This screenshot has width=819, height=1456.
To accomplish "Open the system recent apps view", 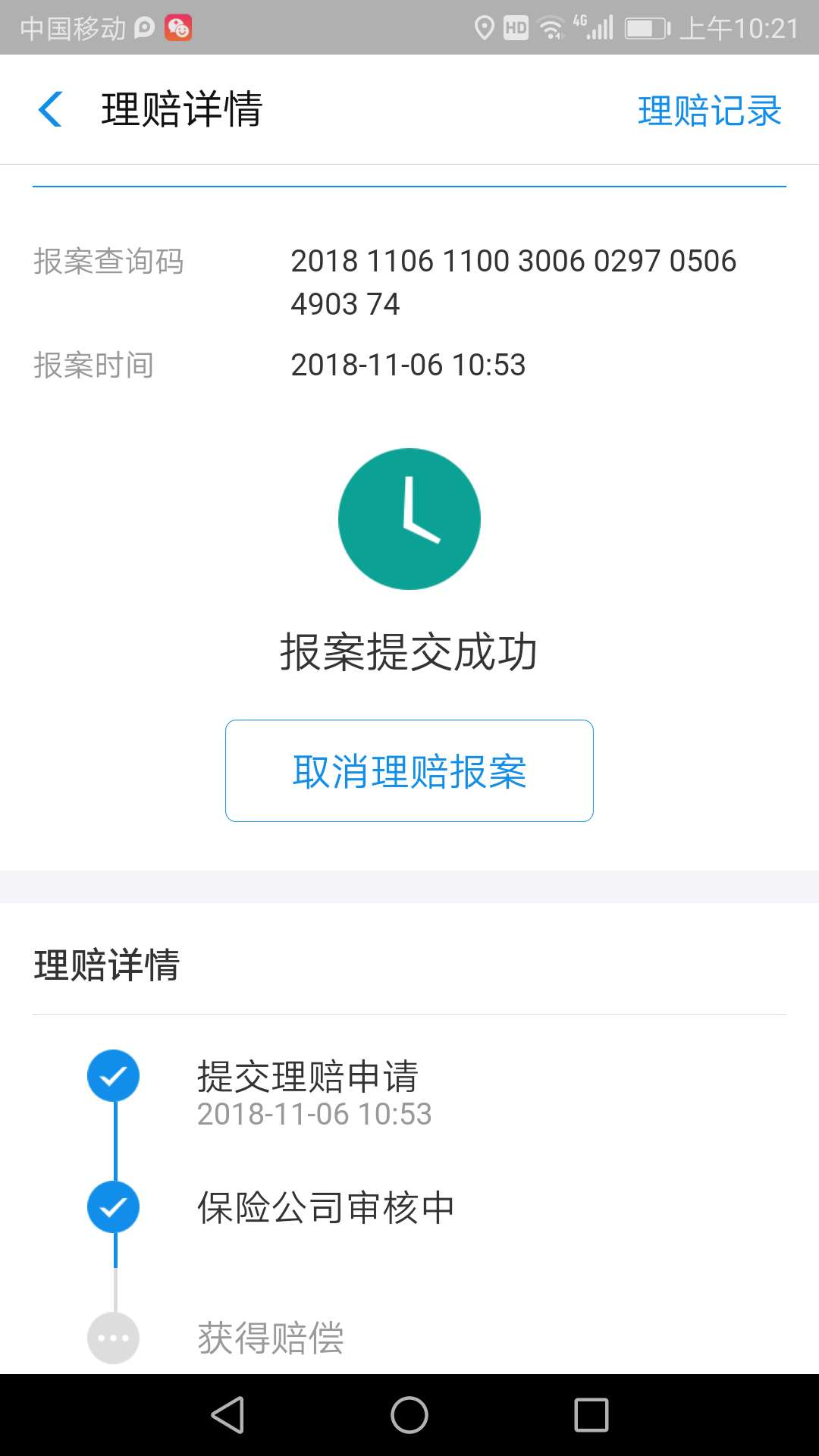I will (591, 1415).
